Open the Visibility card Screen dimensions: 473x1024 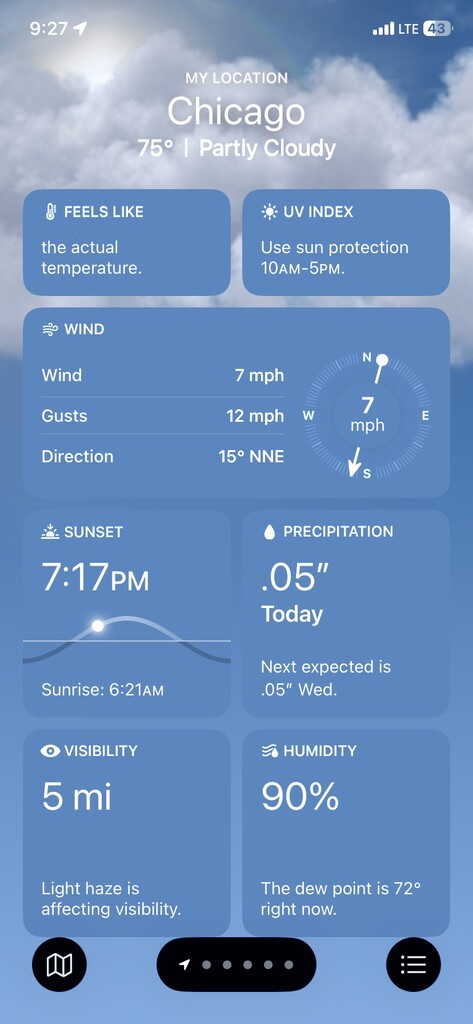tap(127, 833)
